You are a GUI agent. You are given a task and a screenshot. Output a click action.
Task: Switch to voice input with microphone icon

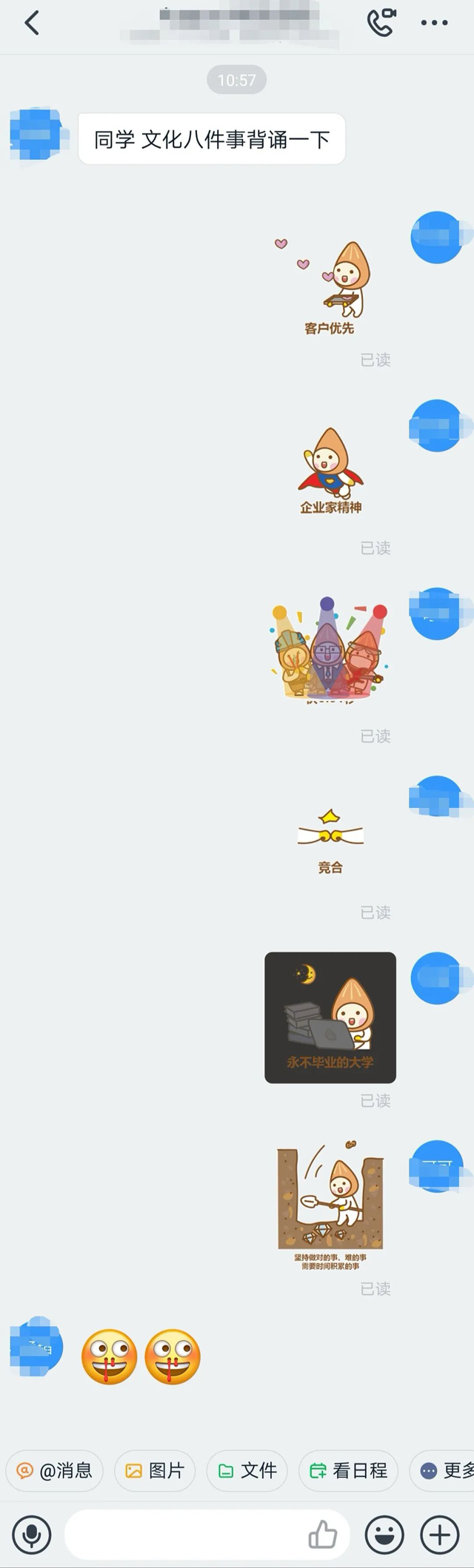tap(31, 1535)
